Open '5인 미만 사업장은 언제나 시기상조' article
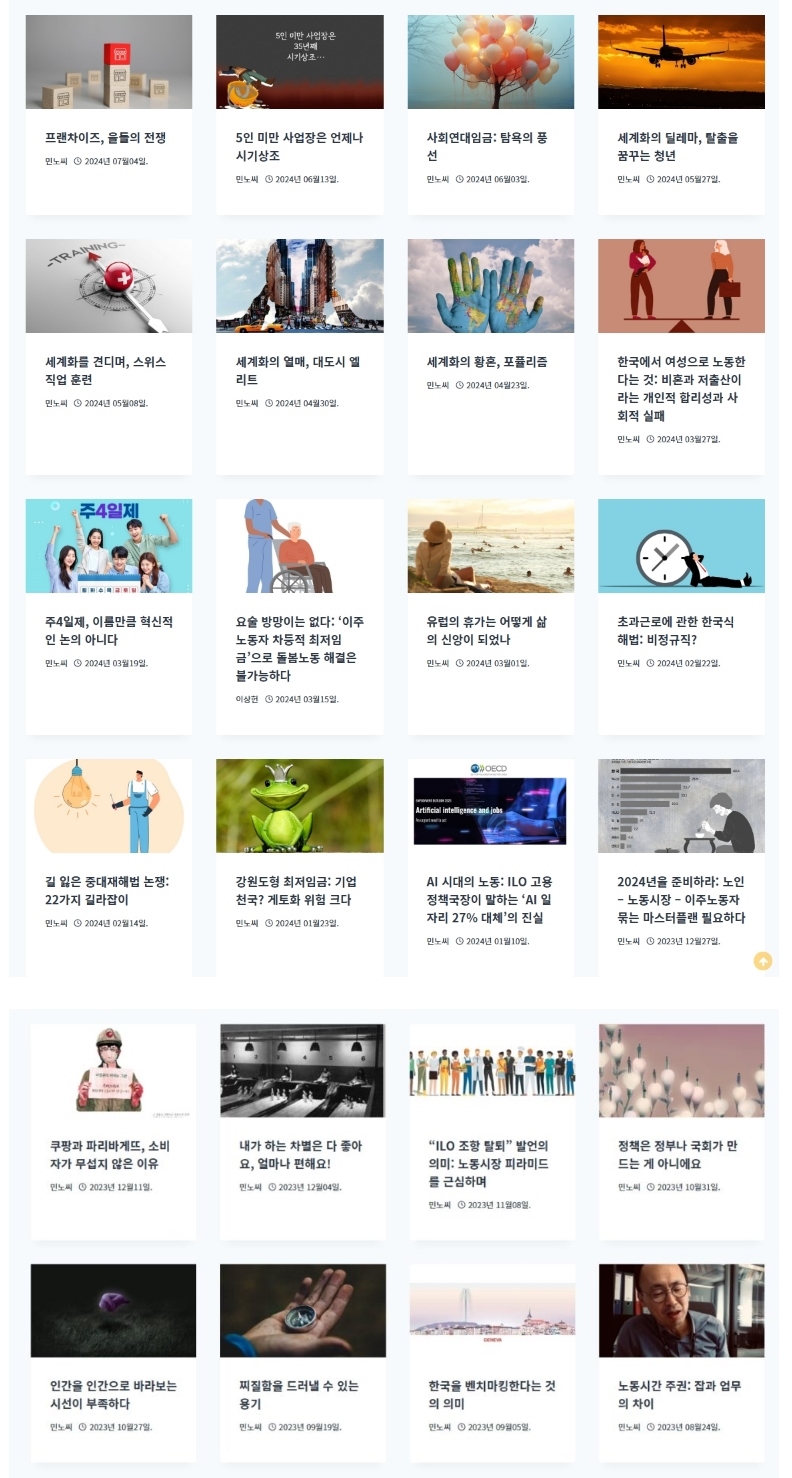 click(299, 147)
